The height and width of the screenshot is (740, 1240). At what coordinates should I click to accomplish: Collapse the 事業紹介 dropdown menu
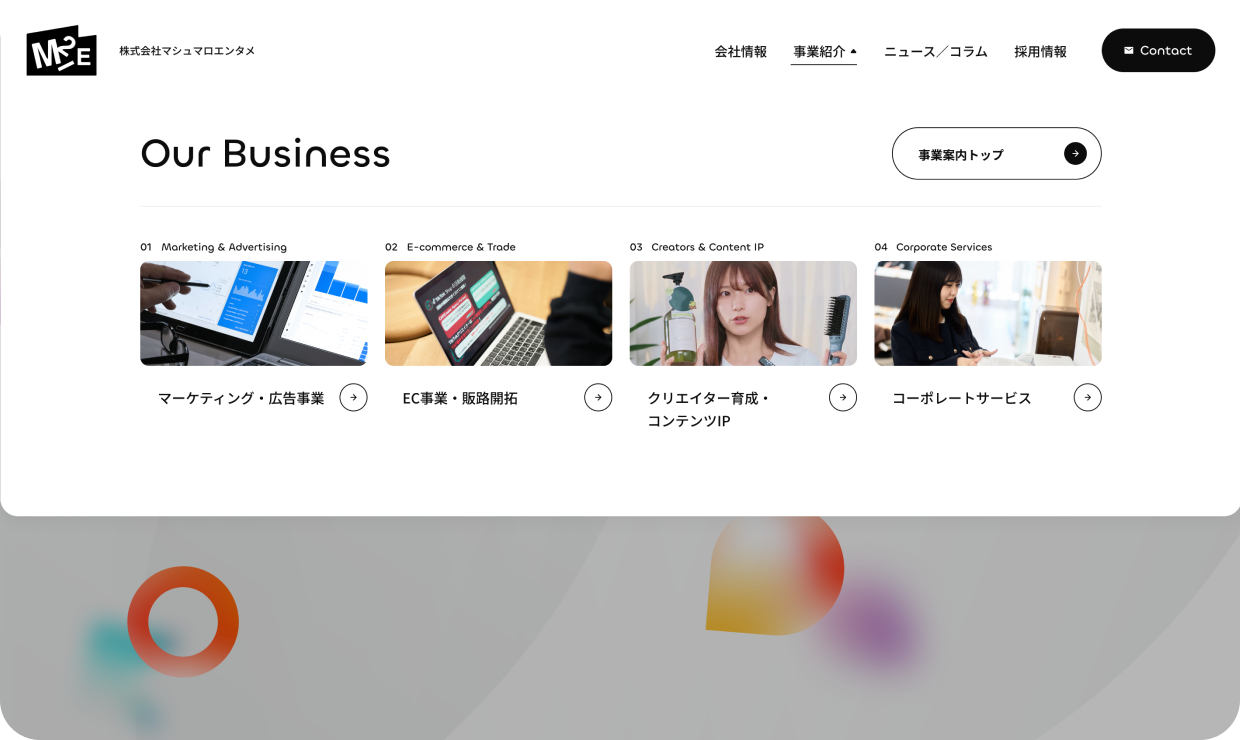point(823,51)
